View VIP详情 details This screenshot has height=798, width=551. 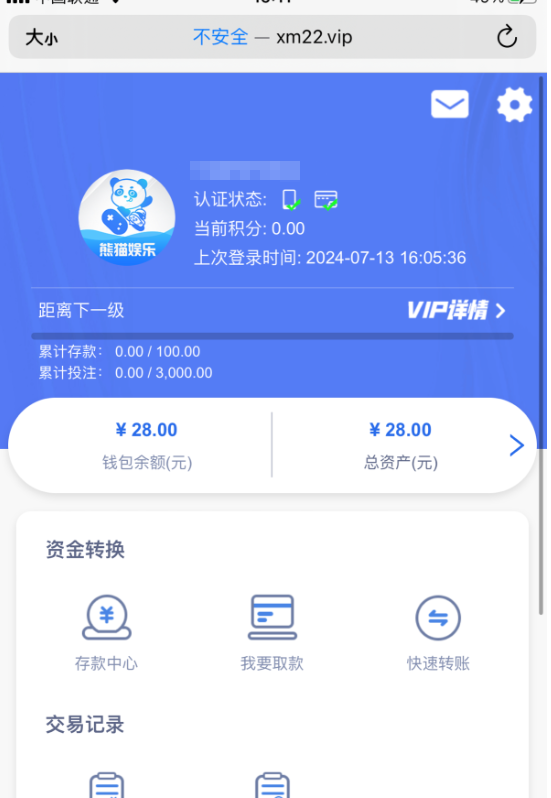point(456,310)
